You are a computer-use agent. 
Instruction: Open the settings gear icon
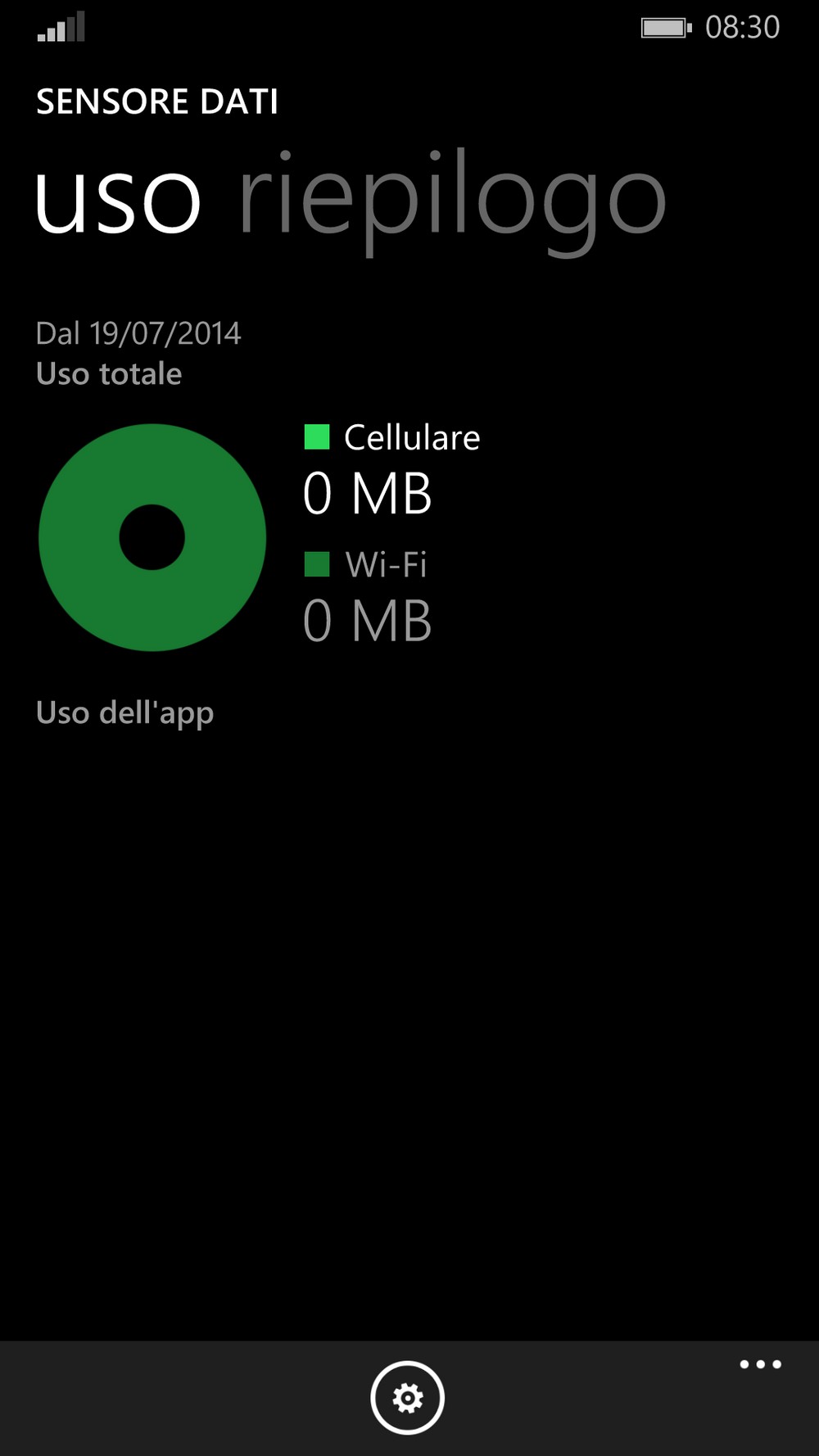[407, 1398]
